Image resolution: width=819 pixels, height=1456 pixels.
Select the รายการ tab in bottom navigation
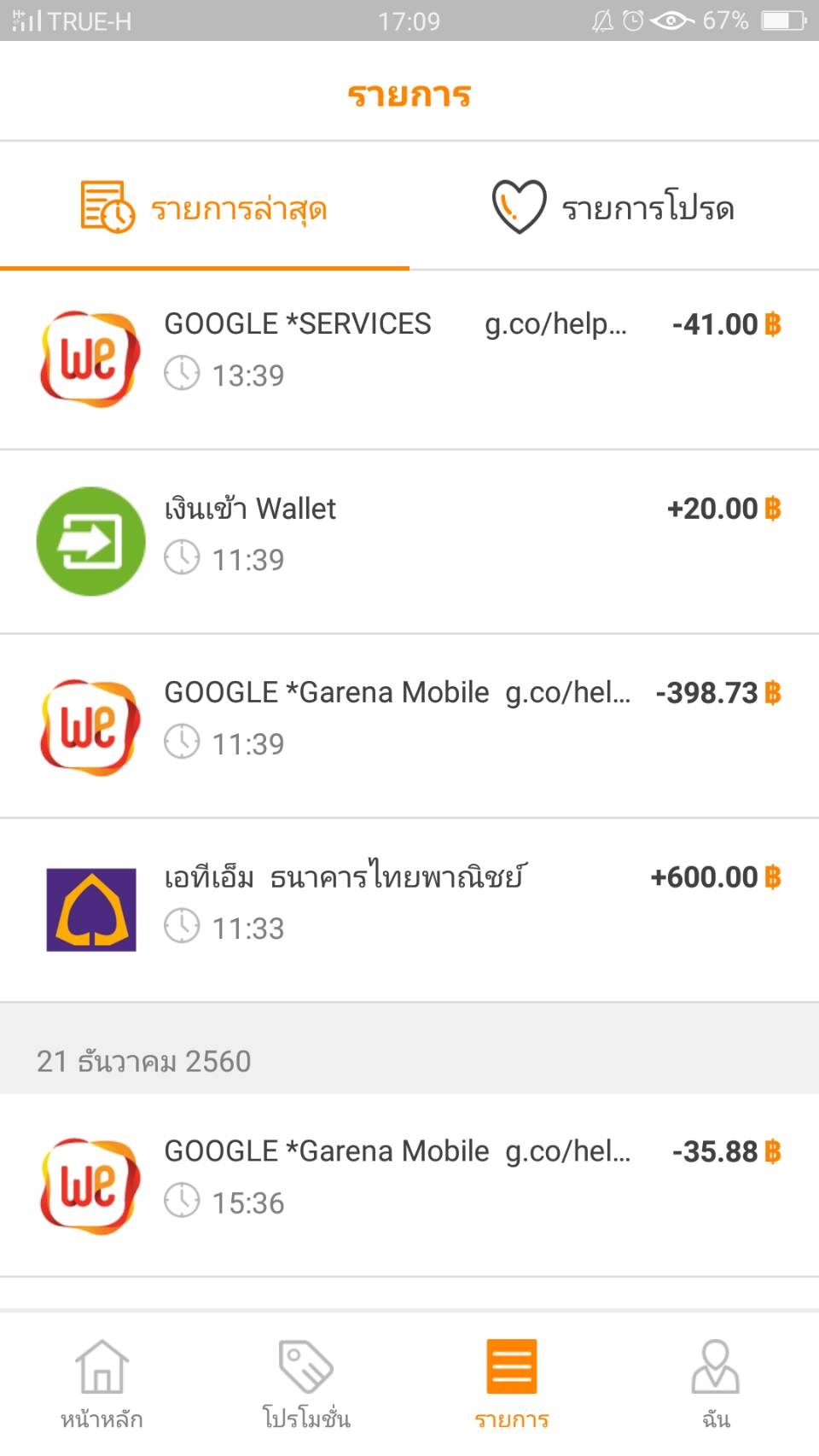(x=512, y=1384)
